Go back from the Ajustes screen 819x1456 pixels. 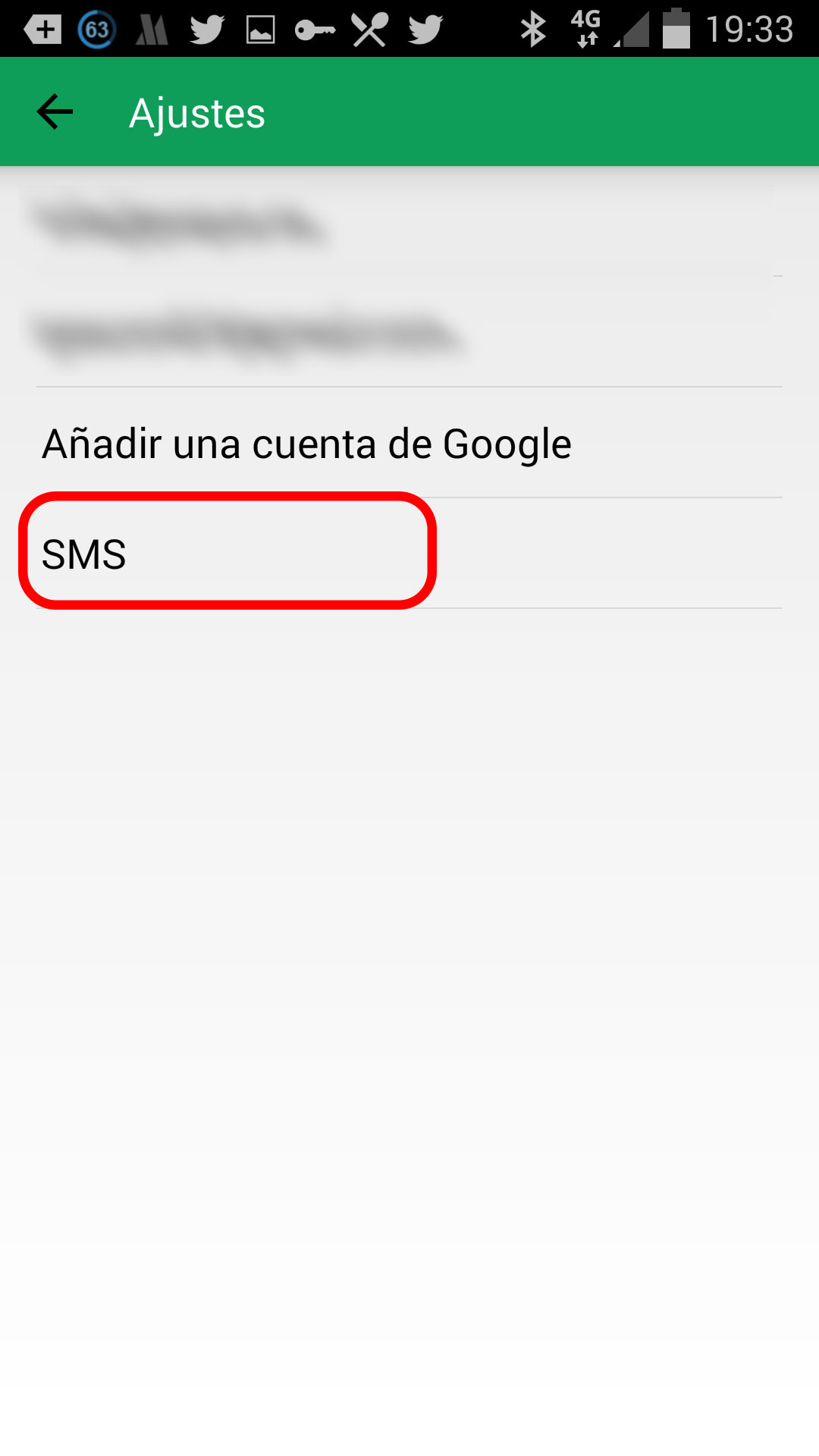[55, 112]
